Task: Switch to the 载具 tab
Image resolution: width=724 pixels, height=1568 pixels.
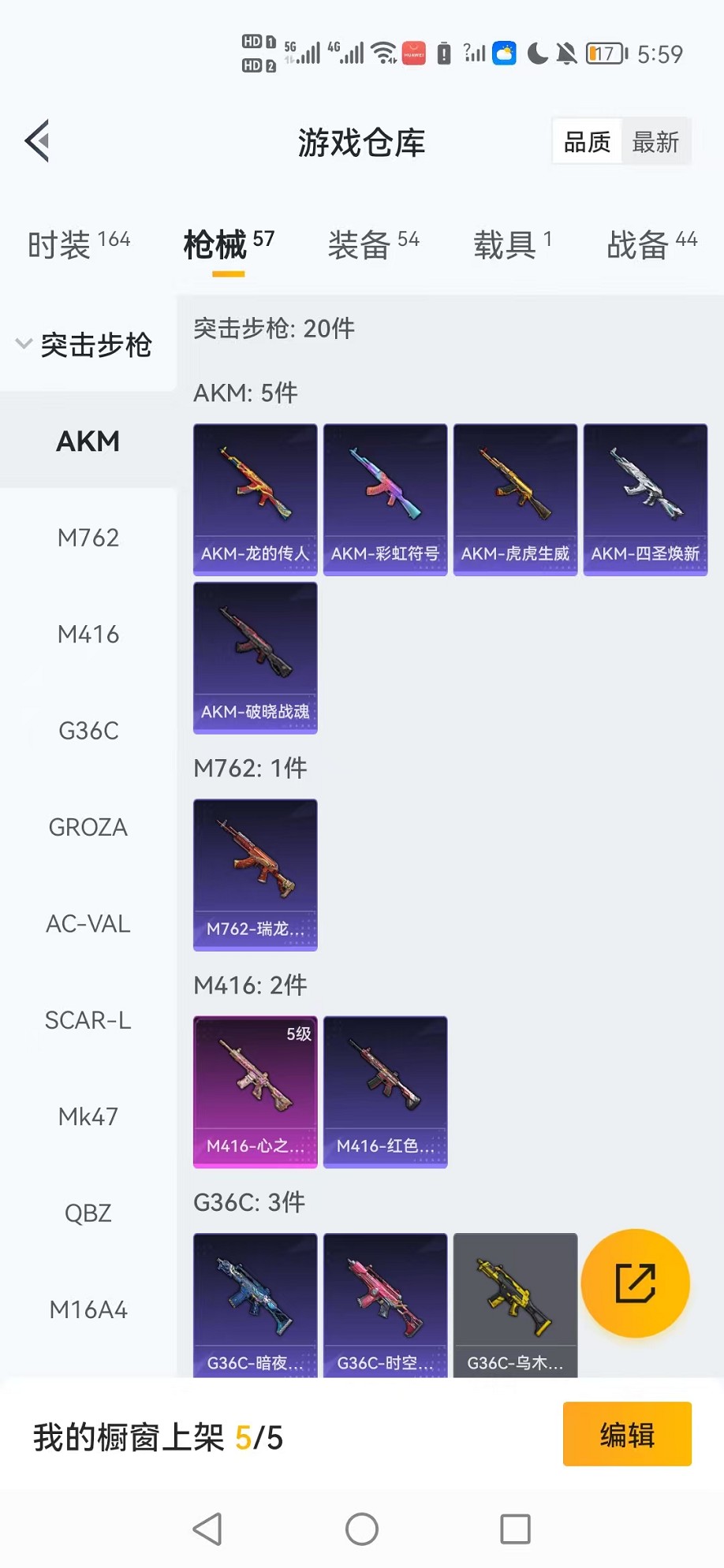Action: click(512, 244)
